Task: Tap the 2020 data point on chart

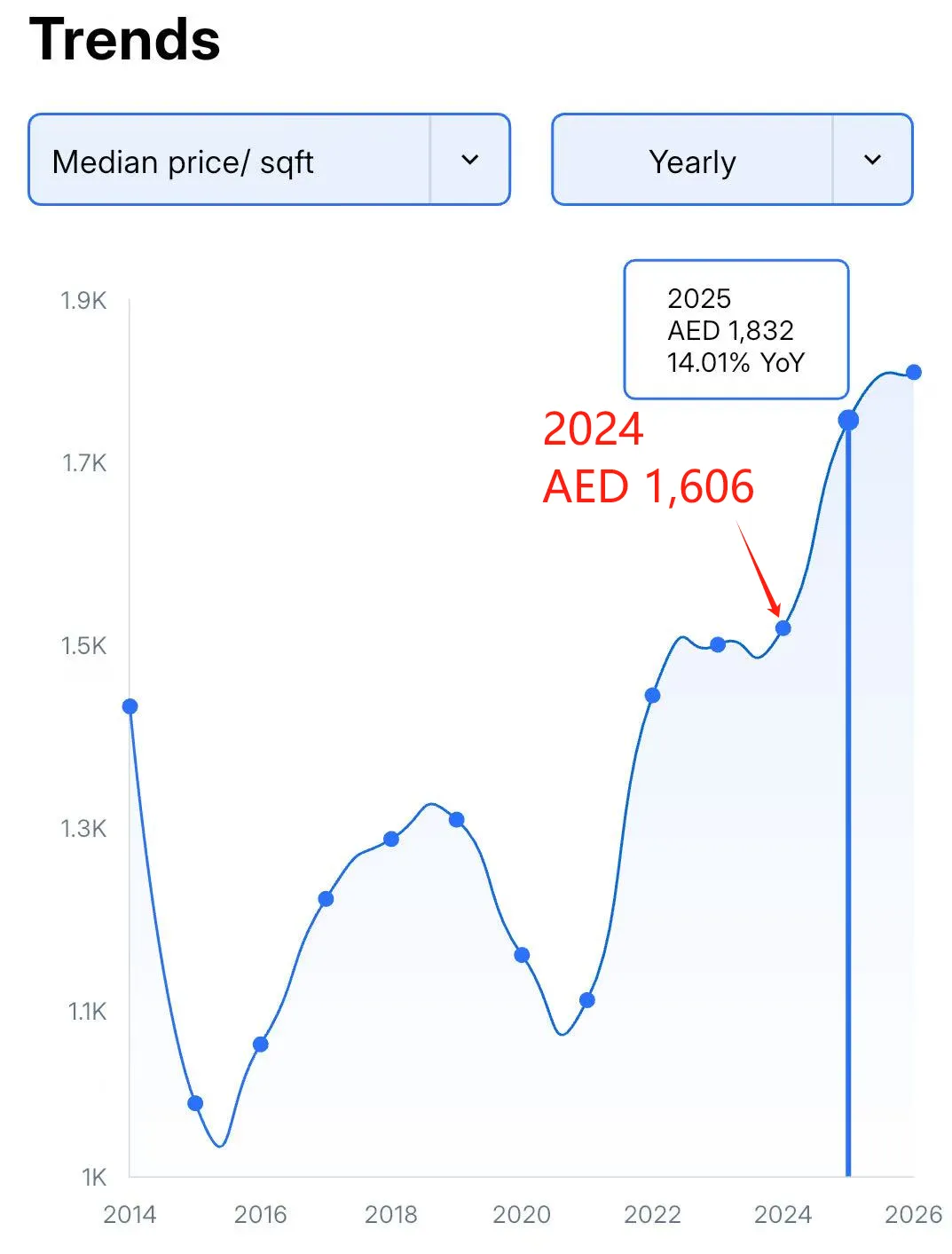Action: (x=522, y=955)
